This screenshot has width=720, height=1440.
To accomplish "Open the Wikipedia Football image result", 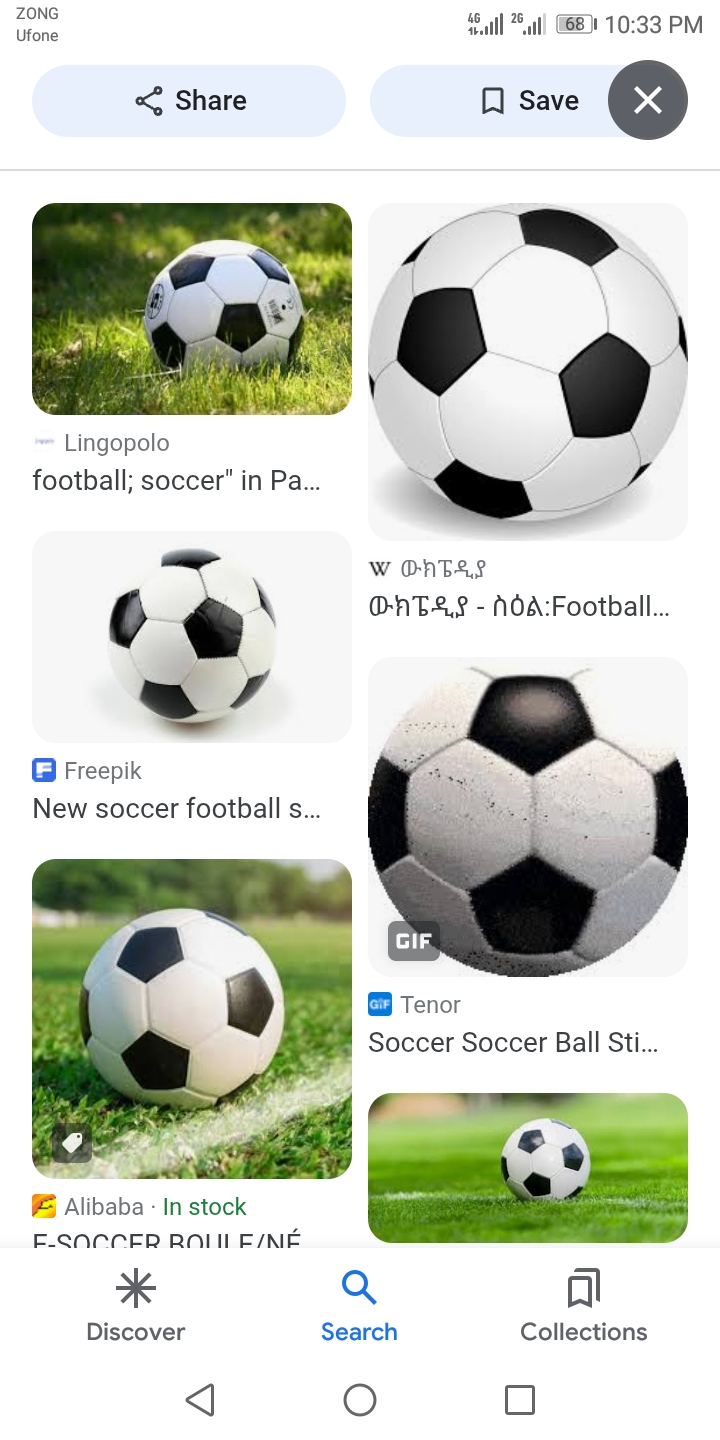I will tap(528, 372).
